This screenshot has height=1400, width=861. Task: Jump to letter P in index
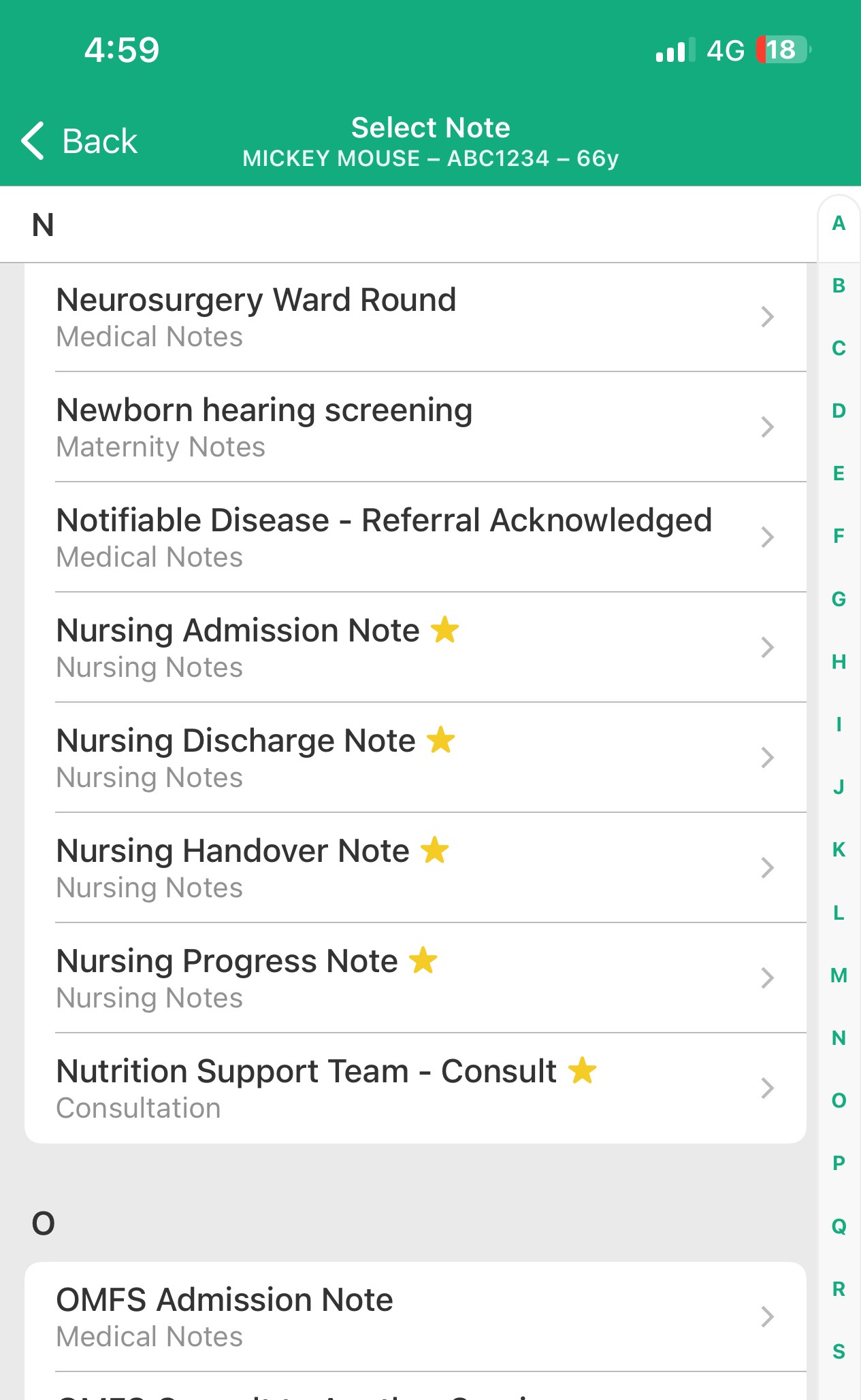[839, 1163]
